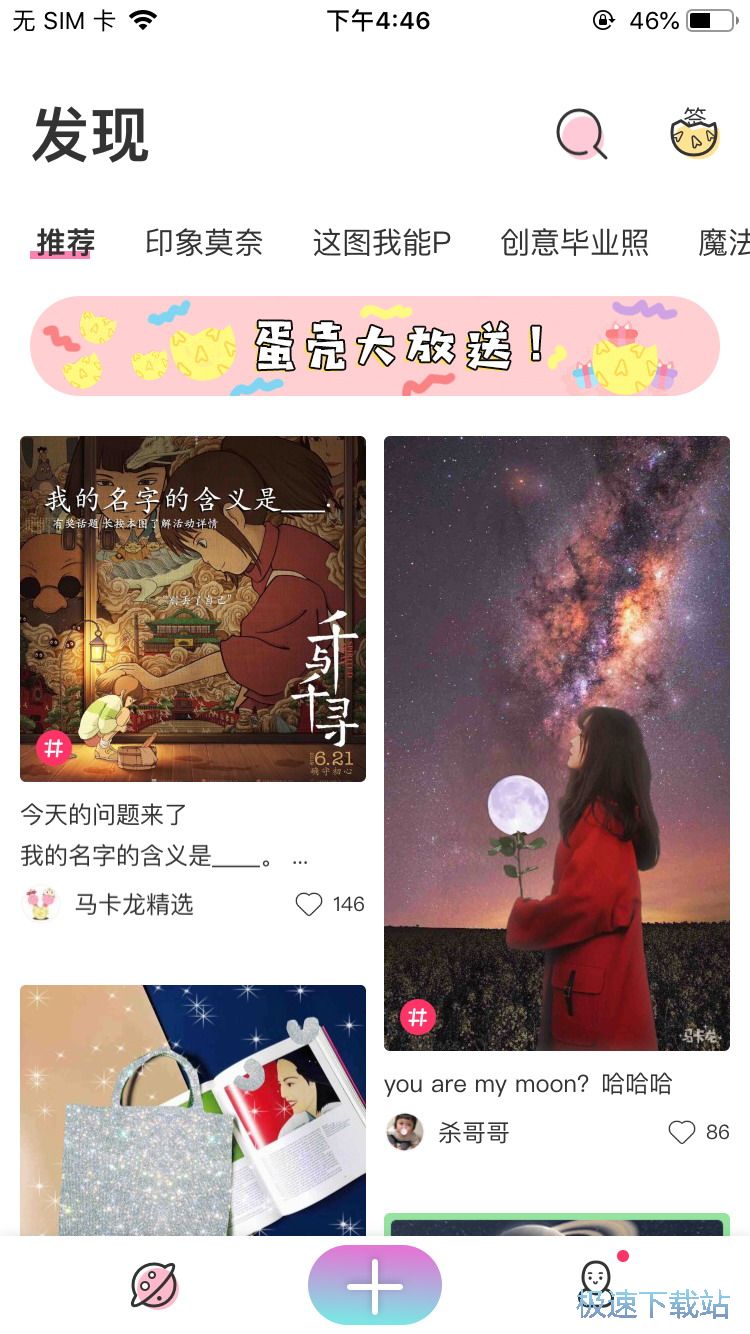Create a new post with plus button

(x=375, y=1285)
